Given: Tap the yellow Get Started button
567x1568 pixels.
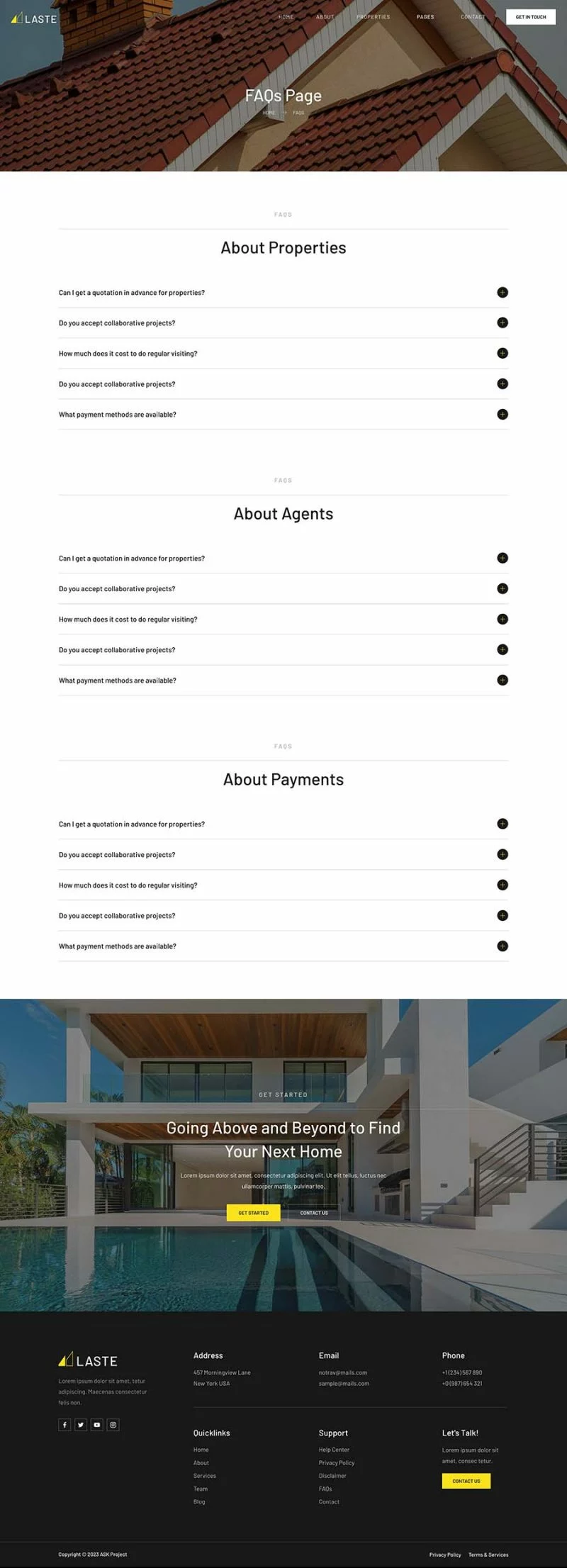Looking at the screenshot, I should (x=253, y=1213).
